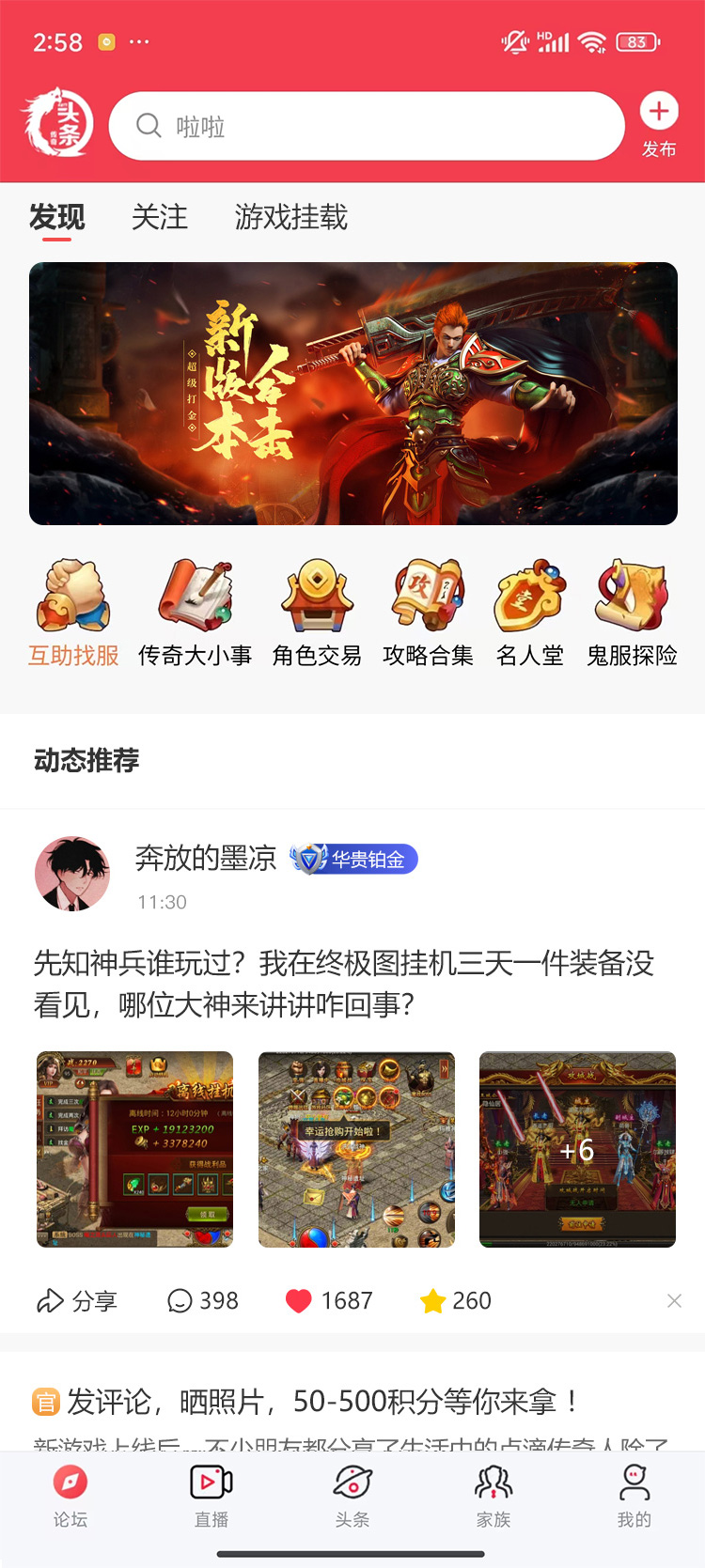Open 角色交易 shortcut
The height and width of the screenshot is (1568, 705).
[x=317, y=613]
